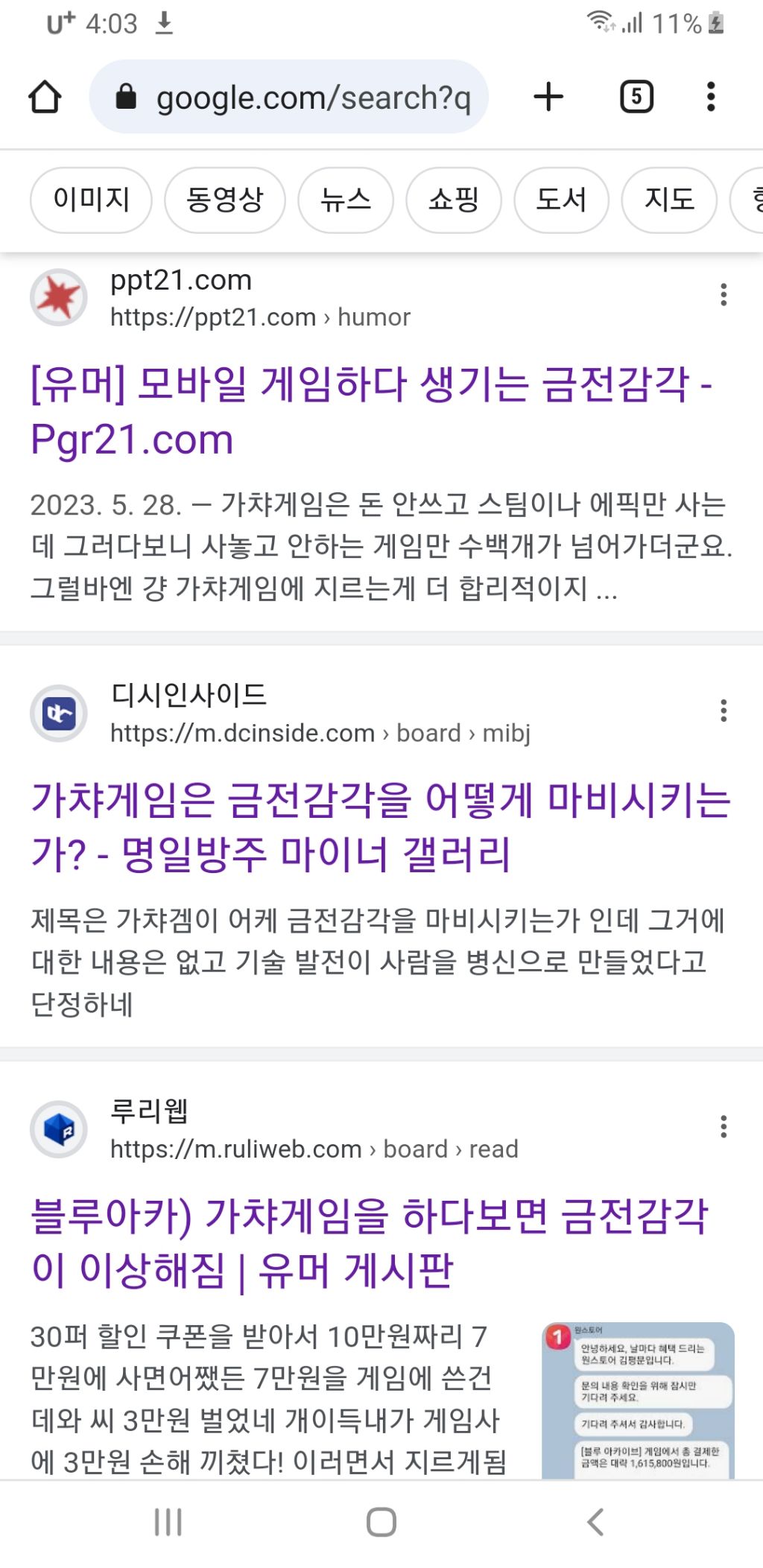Image resolution: width=763 pixels, height=1568 pixels.
Task: Tap the home icon in the browser toolbar
Action: pyautogui.click(x=44, y=95)
